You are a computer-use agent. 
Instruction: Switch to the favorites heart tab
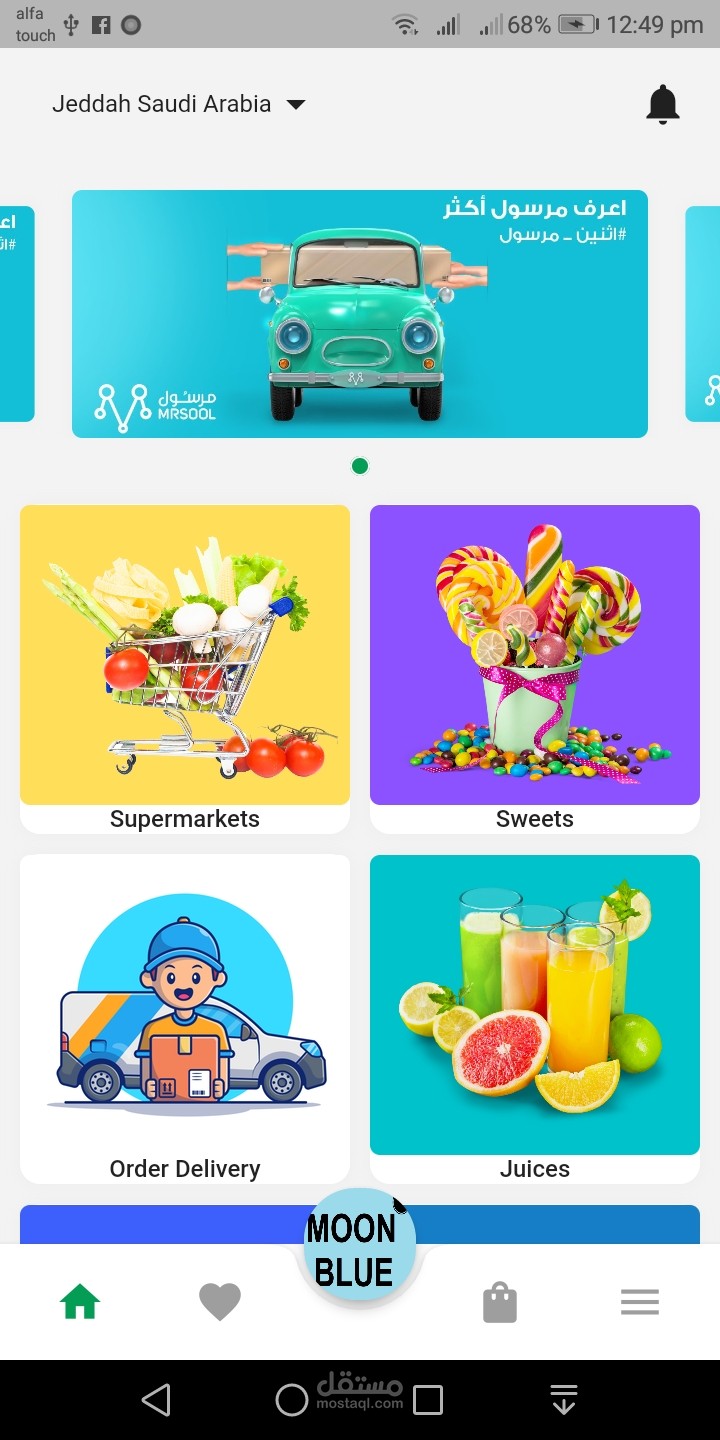click(x=220, y=1302)
